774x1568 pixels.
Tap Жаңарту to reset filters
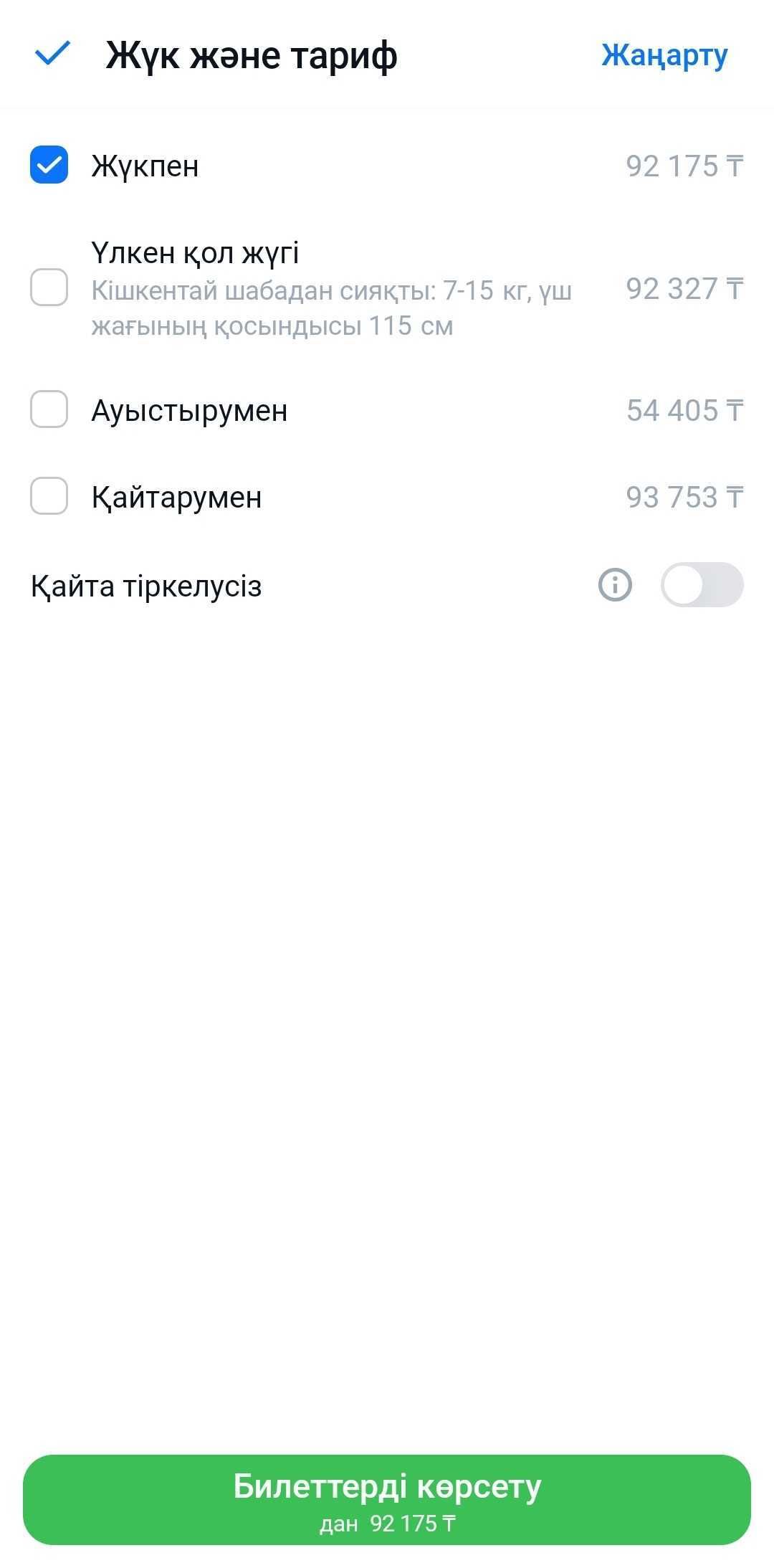(664, 55)
